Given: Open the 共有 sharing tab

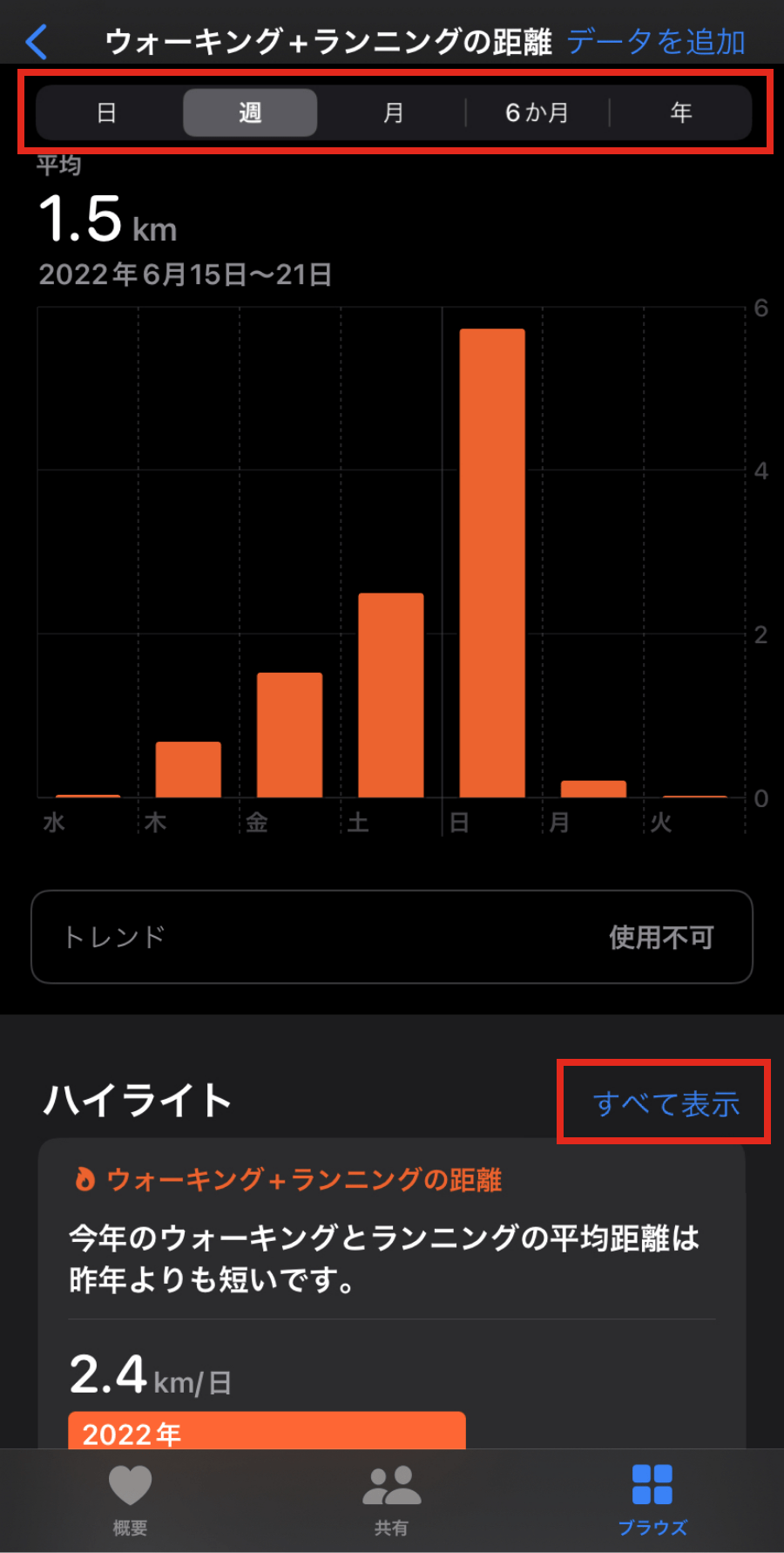Looking at the screenshot, I should [x=391, y=1501].
